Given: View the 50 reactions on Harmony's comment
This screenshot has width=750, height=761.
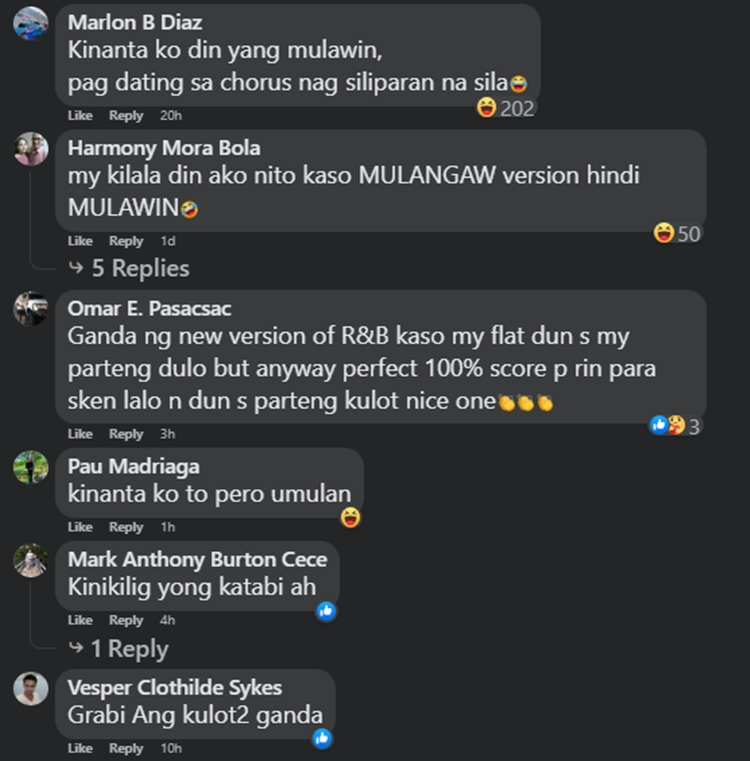Looking at the screenshot, I should click(678, 233).
